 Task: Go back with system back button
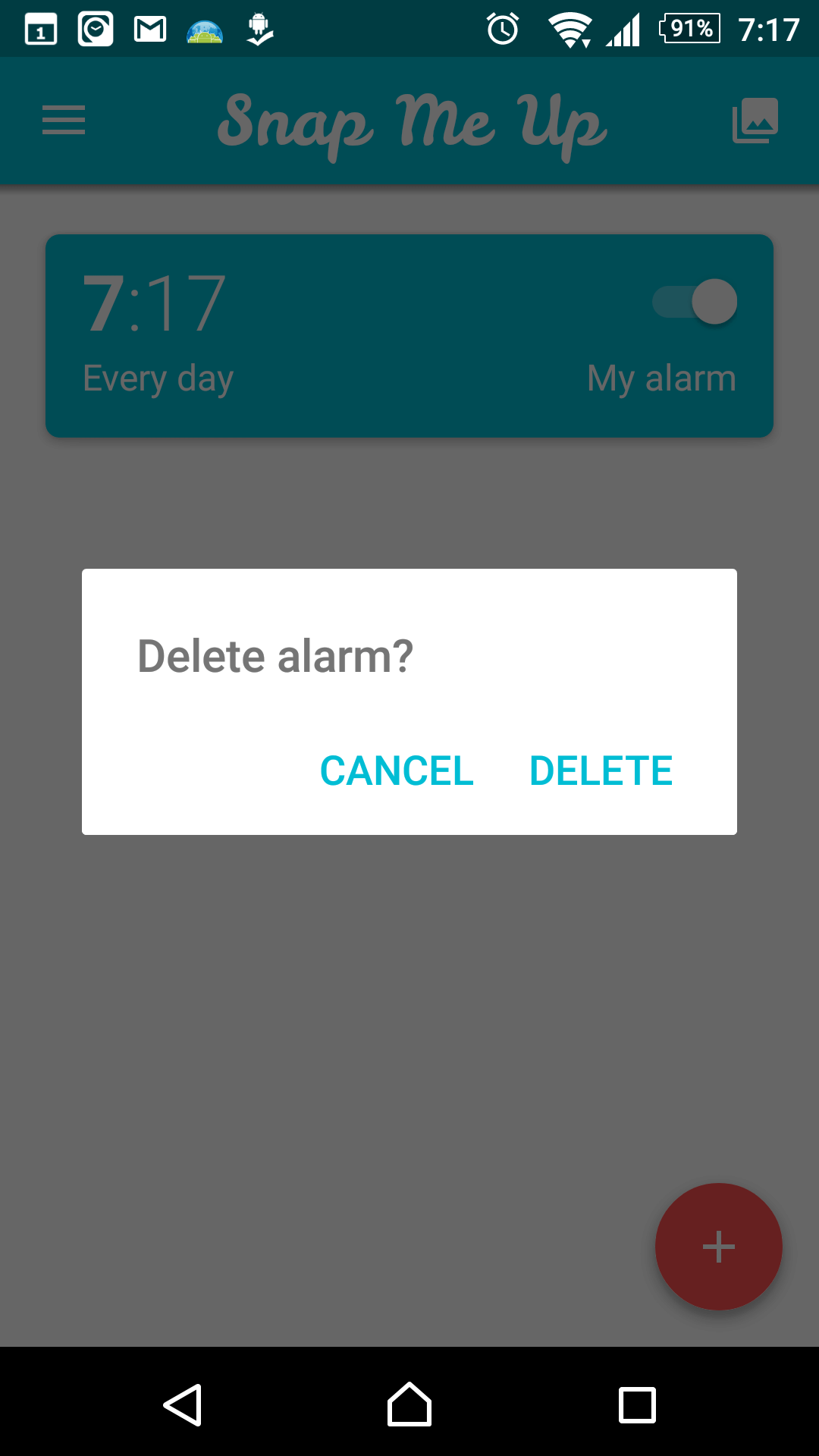[183, 1404]
